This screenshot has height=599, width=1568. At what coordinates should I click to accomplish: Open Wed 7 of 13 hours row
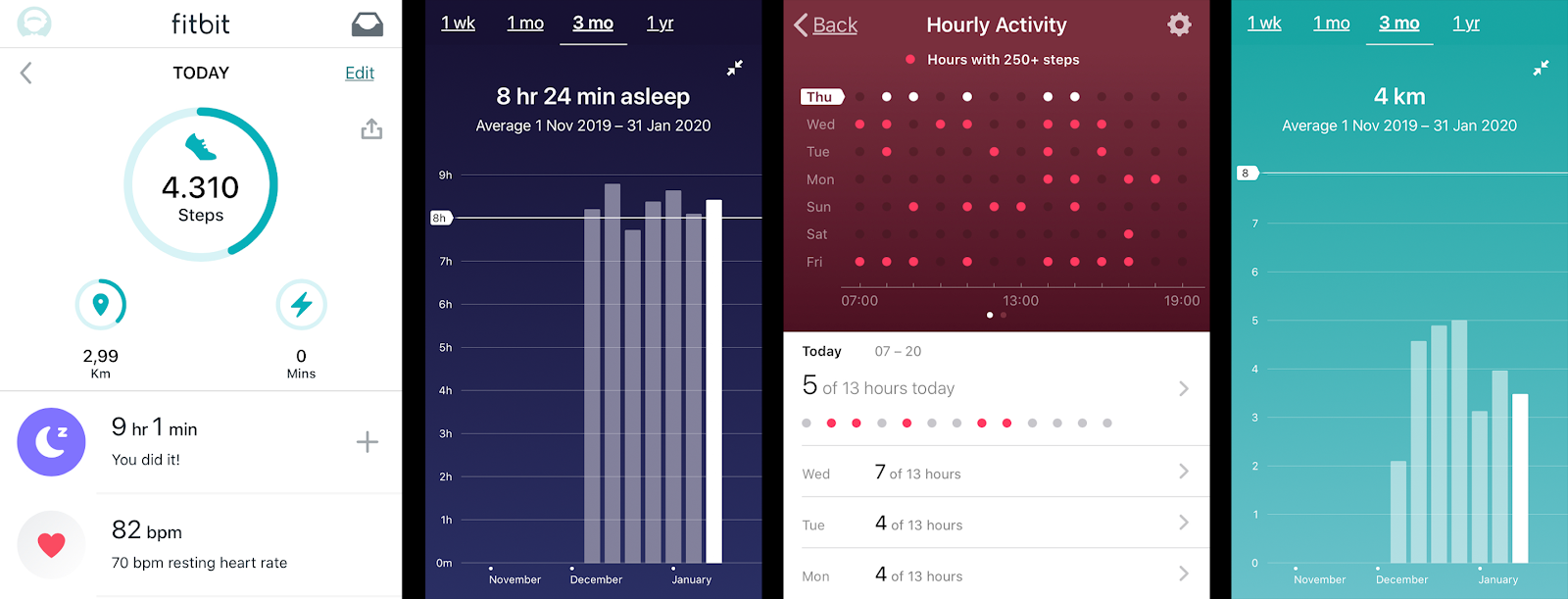coord(997,472)
